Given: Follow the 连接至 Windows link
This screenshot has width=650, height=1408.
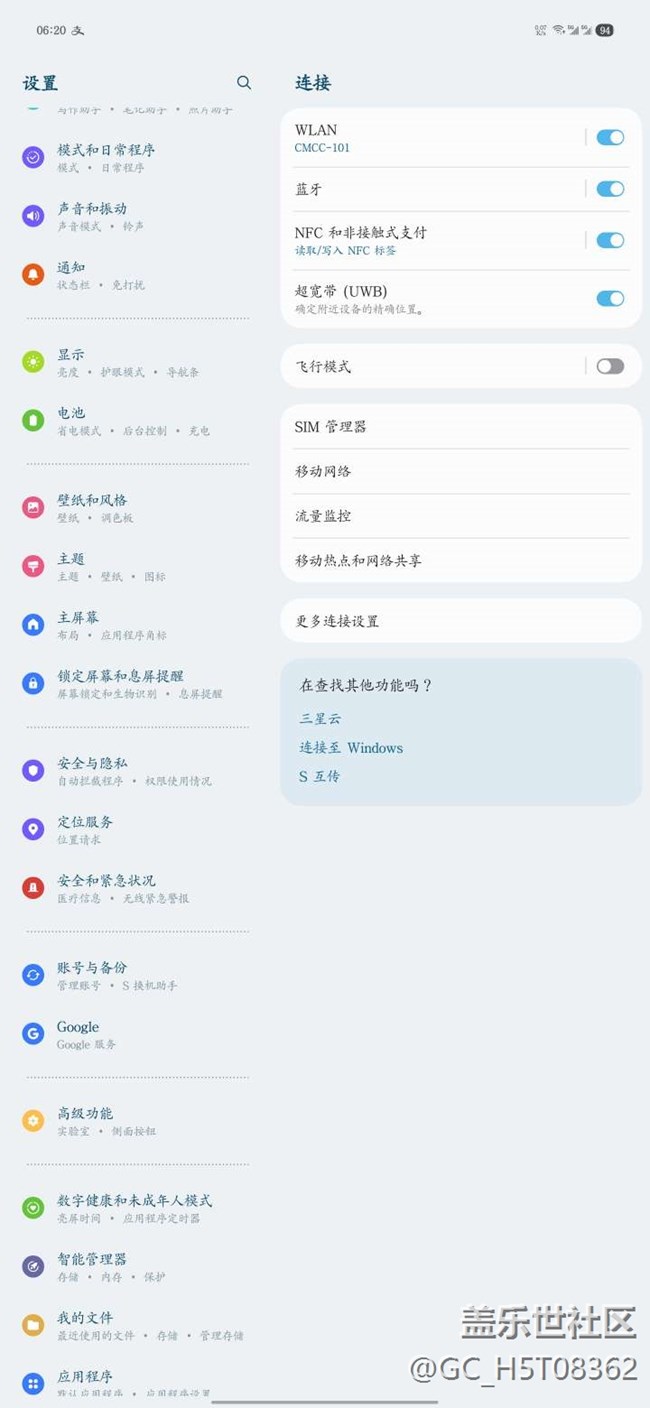Looking at the screenshot, I should pos(351,748).
